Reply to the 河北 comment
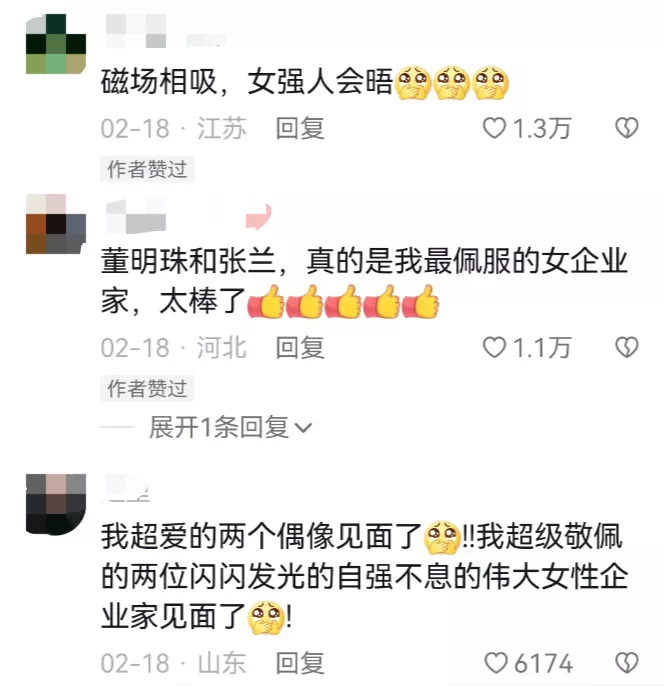Viewport: 664px width, 686px height. tap(300, 347)
